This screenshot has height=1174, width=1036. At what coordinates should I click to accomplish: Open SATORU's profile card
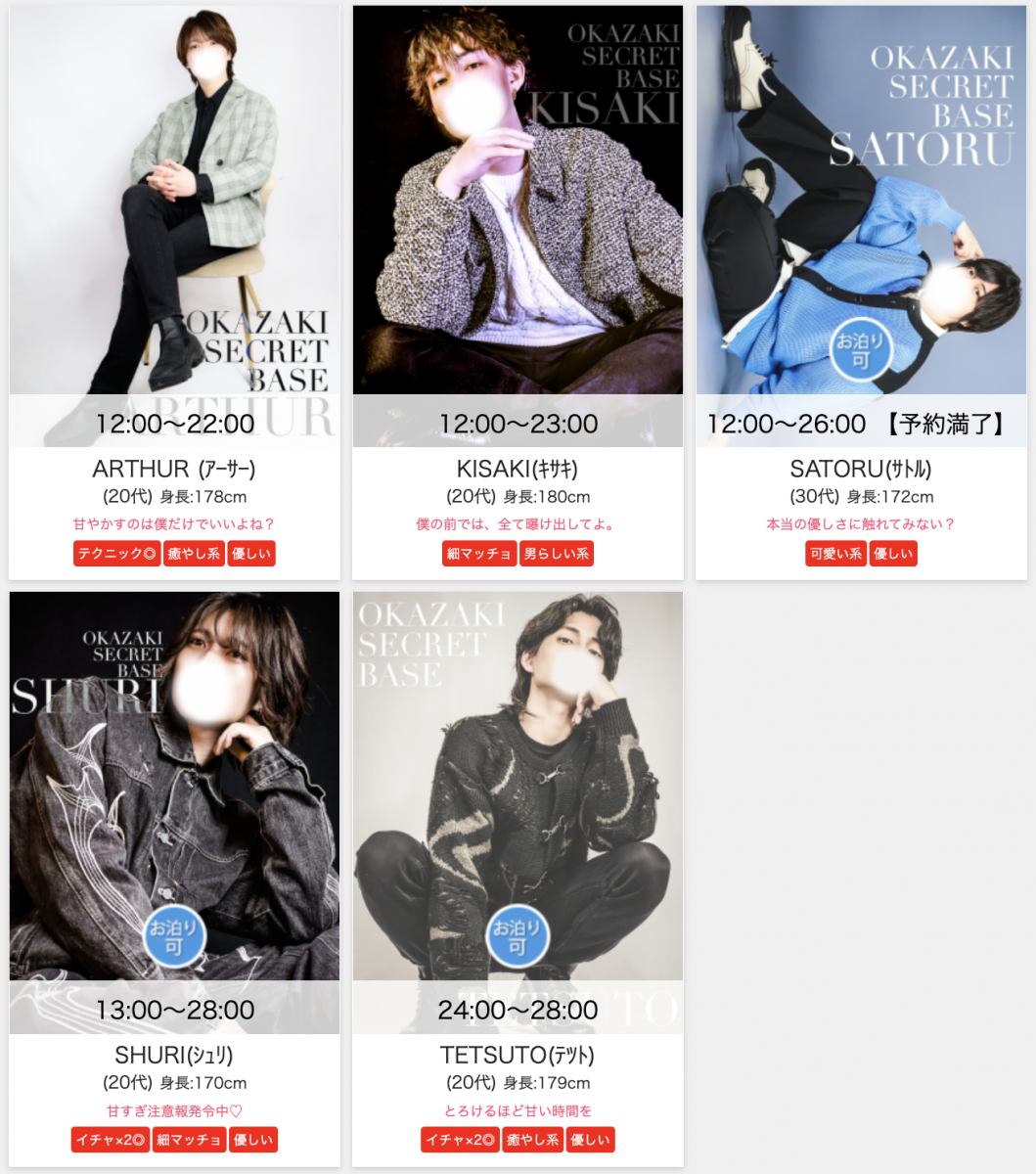click(x=861, y=225)
